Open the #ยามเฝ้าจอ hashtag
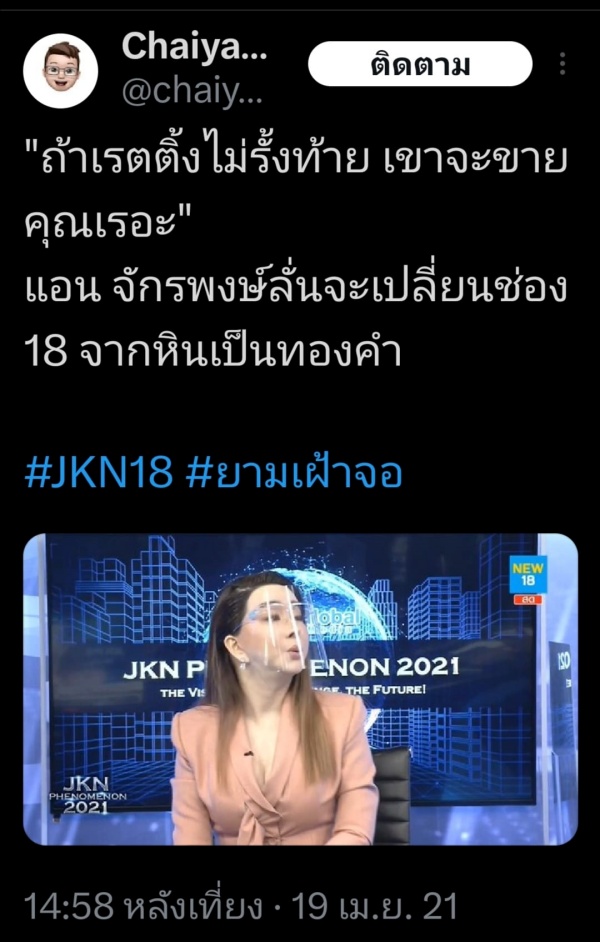The width and height of the screenshot is (600, 942). point(295,472)
